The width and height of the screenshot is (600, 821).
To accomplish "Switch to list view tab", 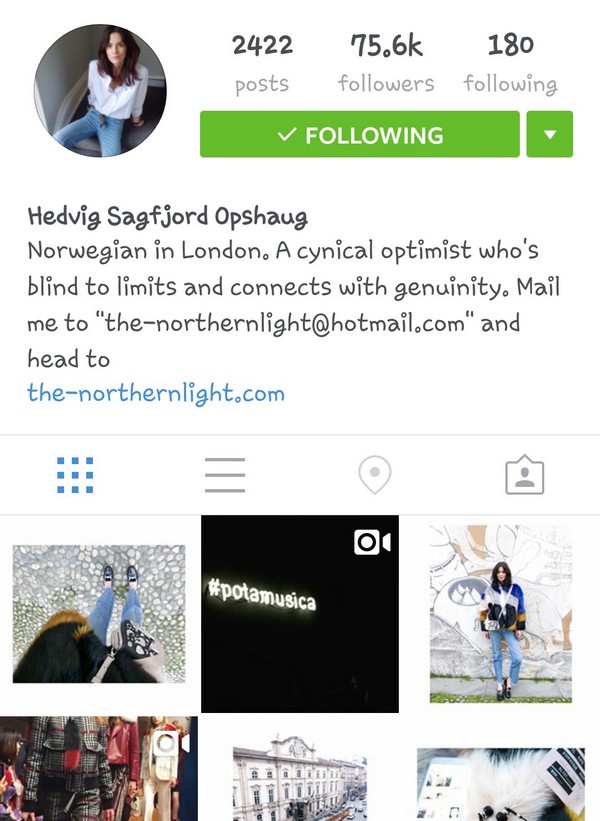I will point(225,475).
